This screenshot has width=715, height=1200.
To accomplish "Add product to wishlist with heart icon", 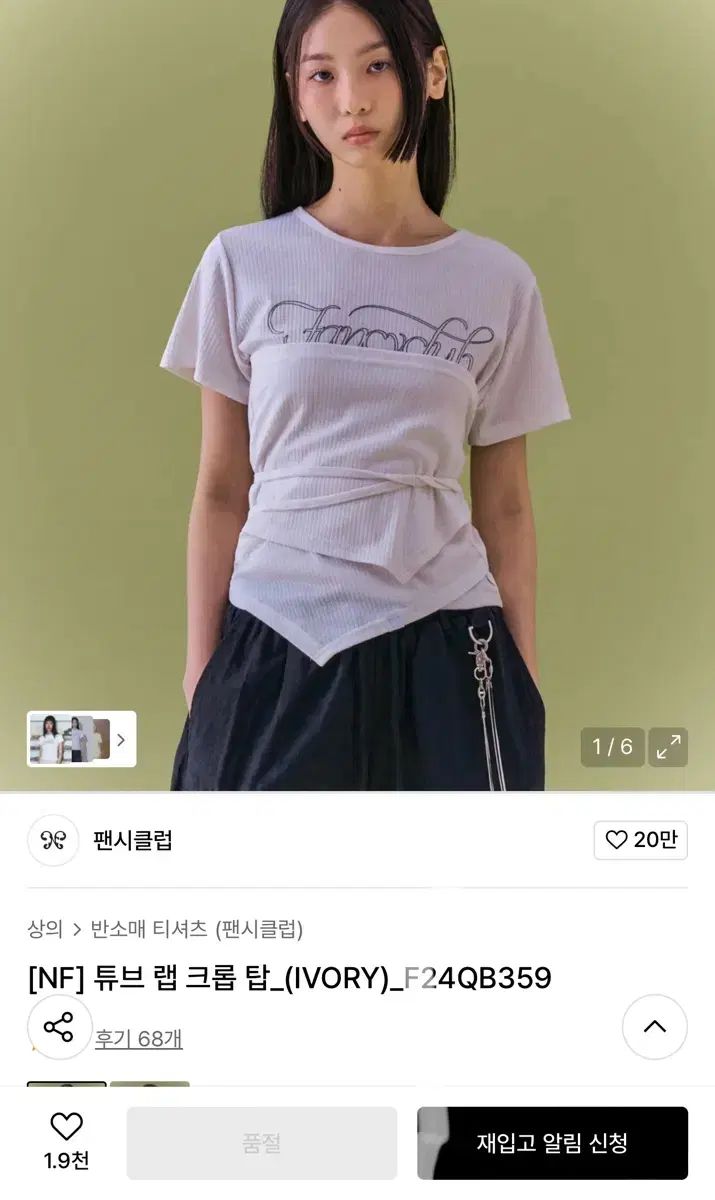I will (x=66, y=1141).
